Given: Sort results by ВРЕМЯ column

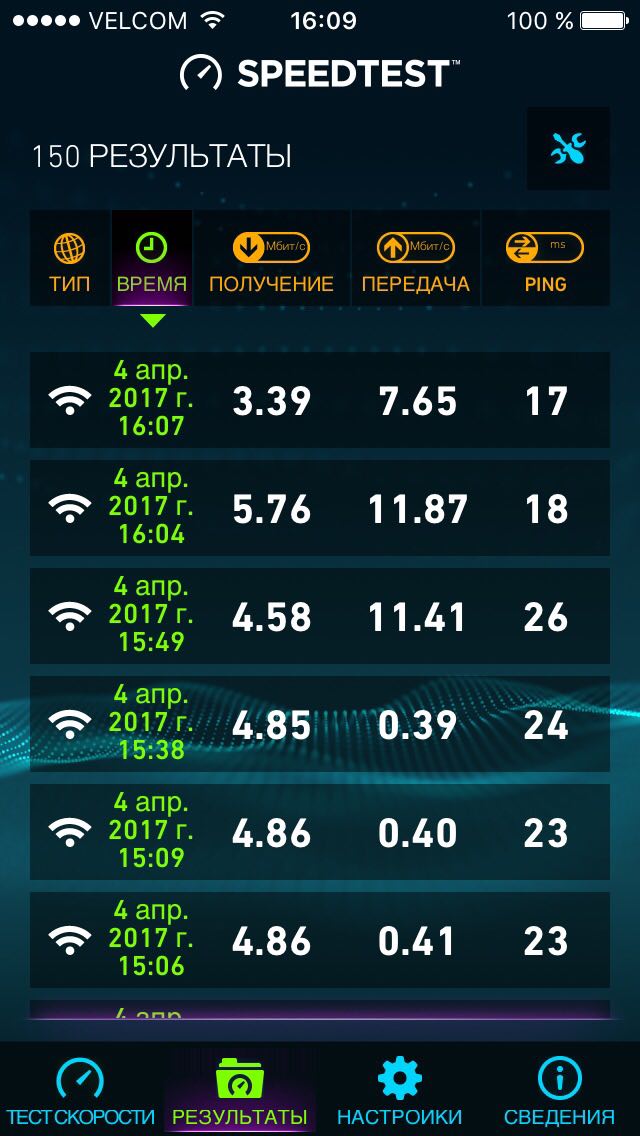Looking at the screenshot, I should tap(151, 259).
